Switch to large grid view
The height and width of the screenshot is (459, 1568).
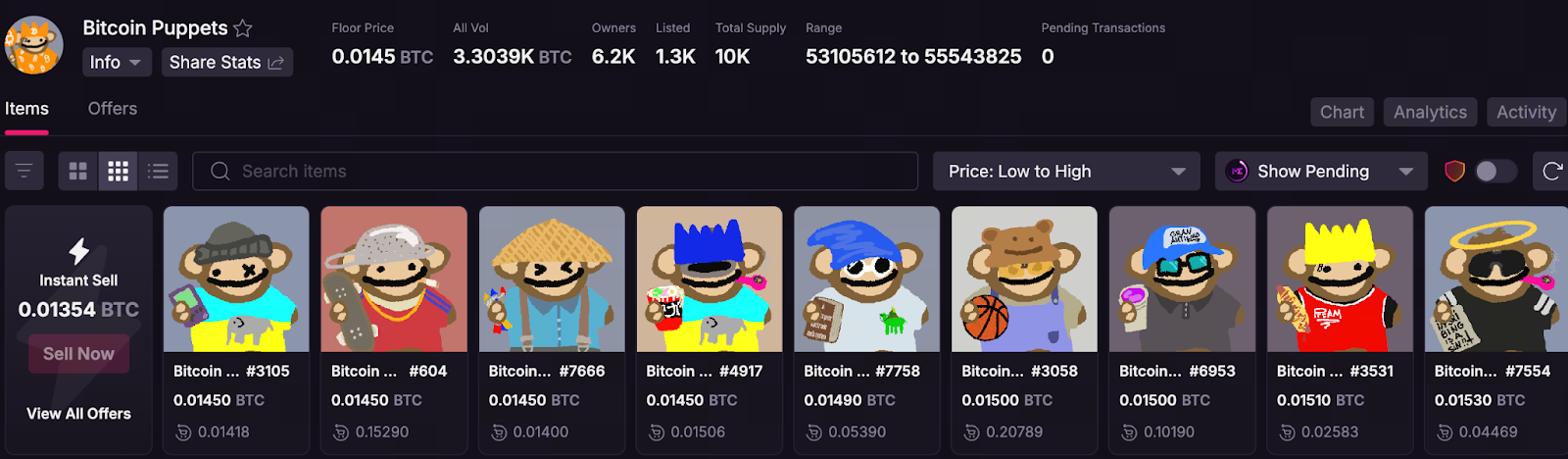click(x=78, y=172)
